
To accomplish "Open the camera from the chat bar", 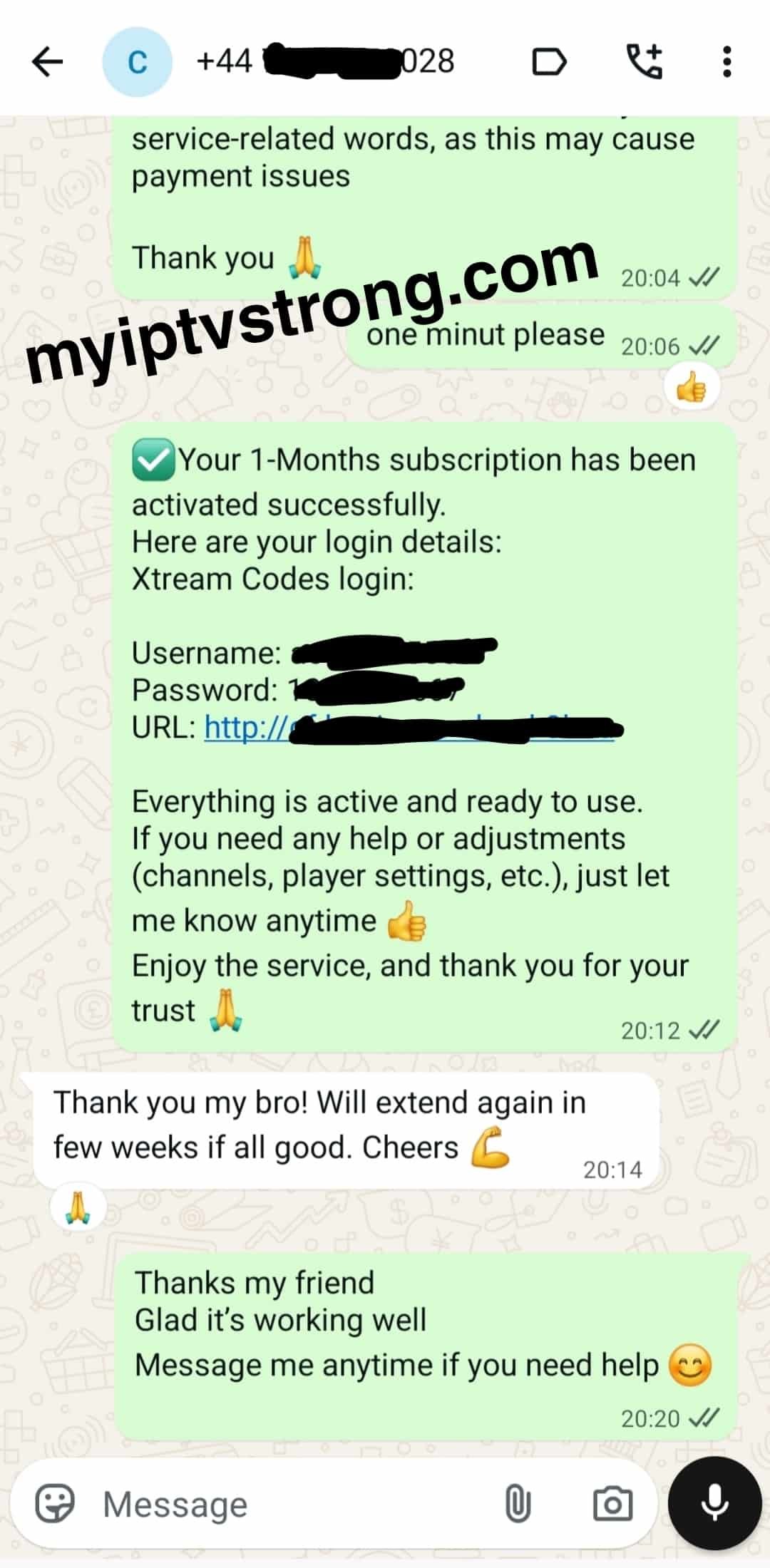I will [x=612, y=1505].
